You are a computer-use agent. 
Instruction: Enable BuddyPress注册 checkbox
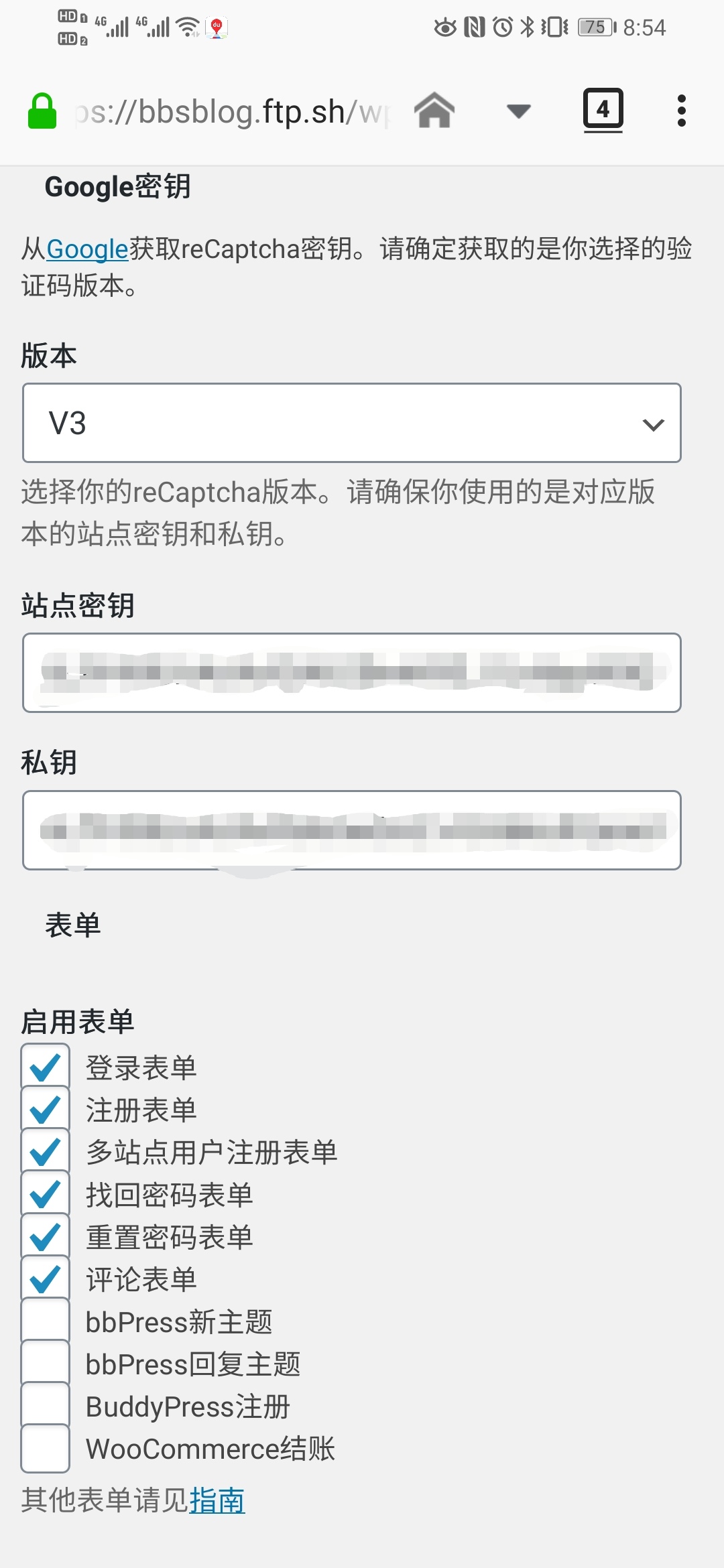click(45, 1406)
